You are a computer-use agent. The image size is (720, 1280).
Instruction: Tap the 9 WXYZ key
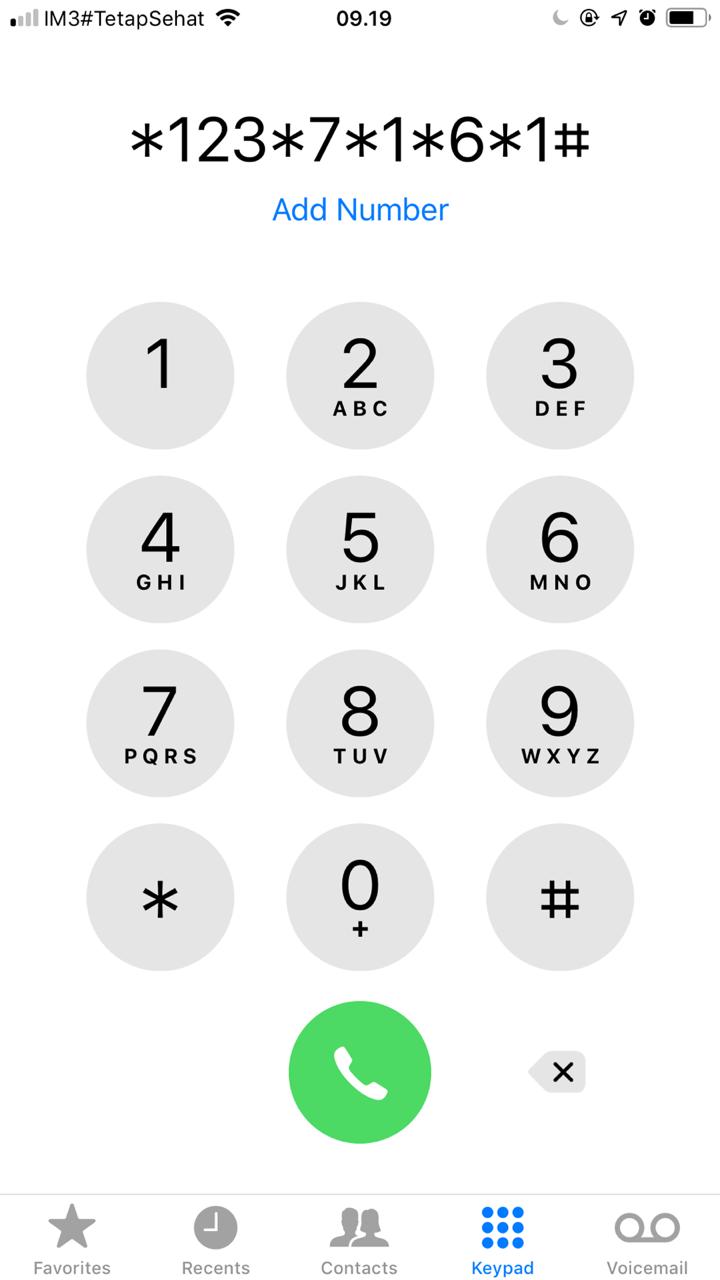[560, 724]
